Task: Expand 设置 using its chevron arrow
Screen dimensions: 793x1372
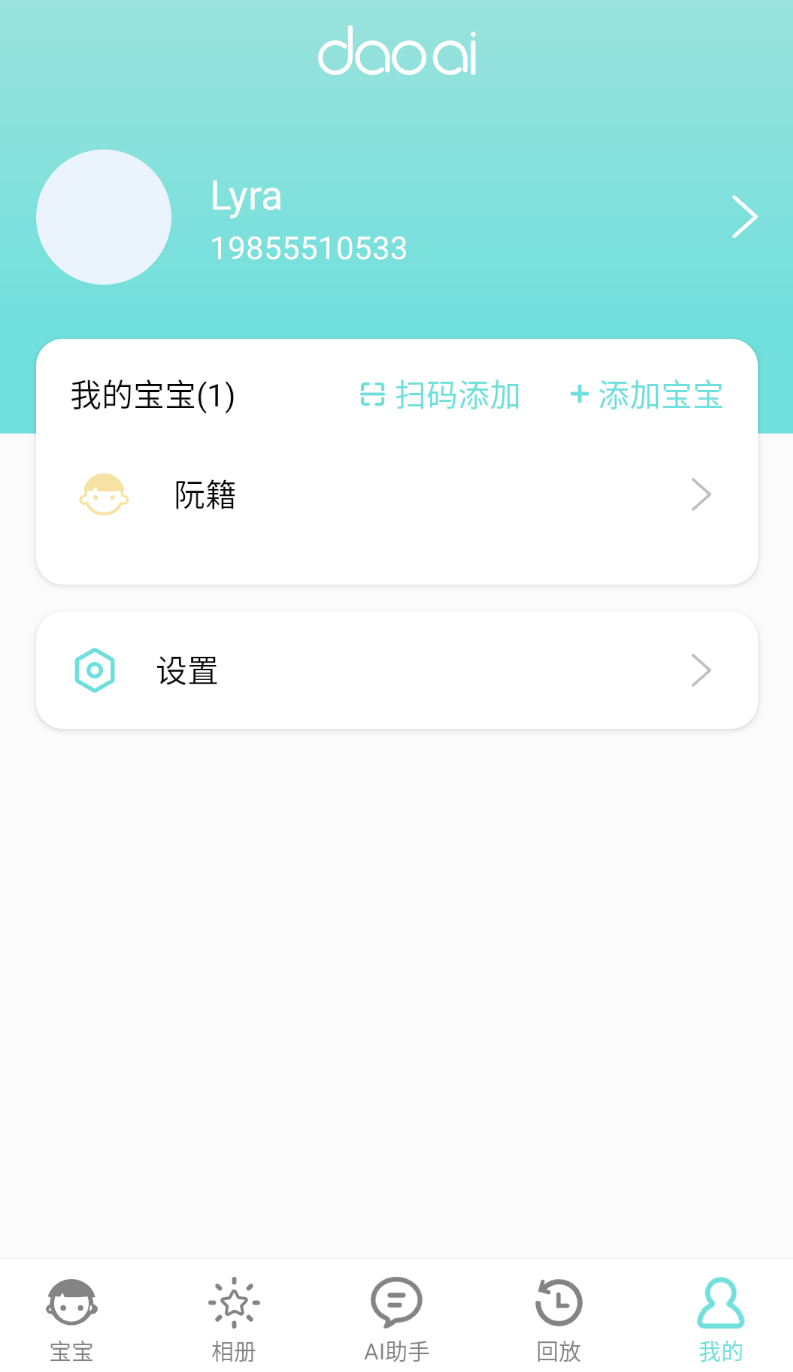Action: pyautogui.click(x=701, y=670)
